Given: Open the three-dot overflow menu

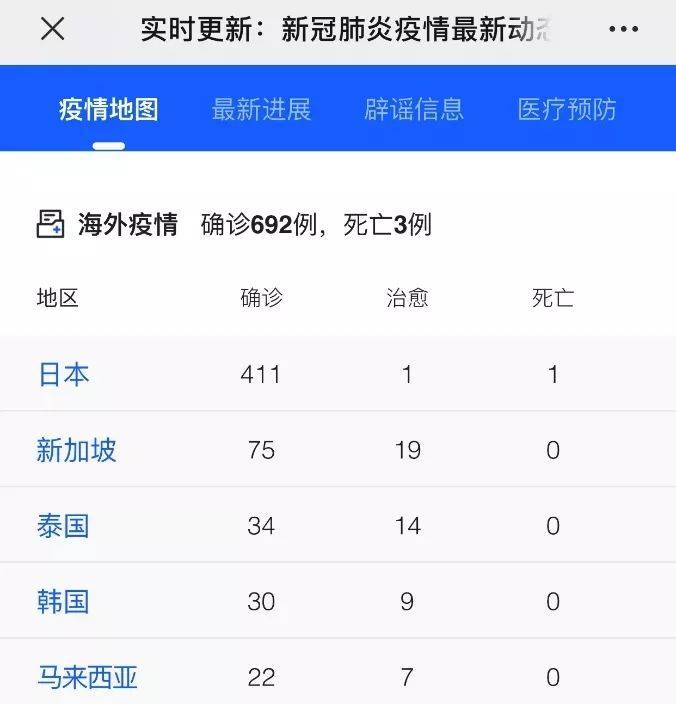Looking at the screenshot, I should (623, 29).
